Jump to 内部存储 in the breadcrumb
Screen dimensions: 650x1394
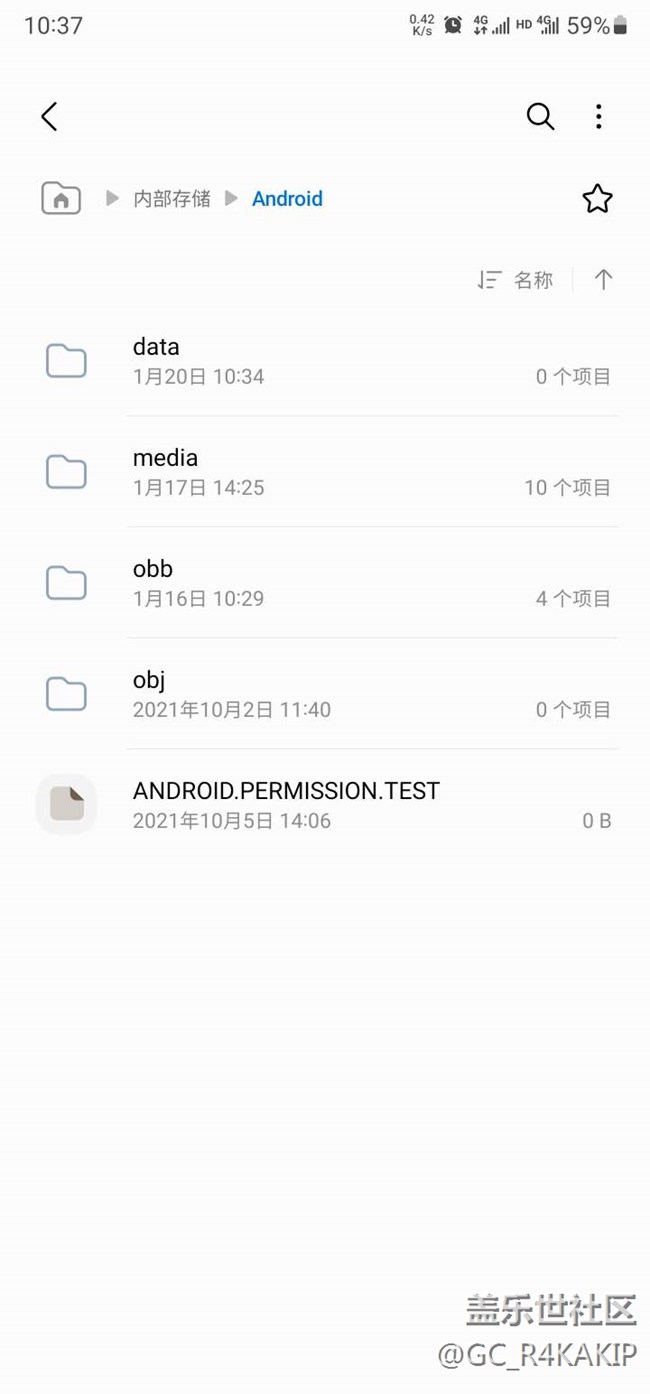(x=172, y=198)
